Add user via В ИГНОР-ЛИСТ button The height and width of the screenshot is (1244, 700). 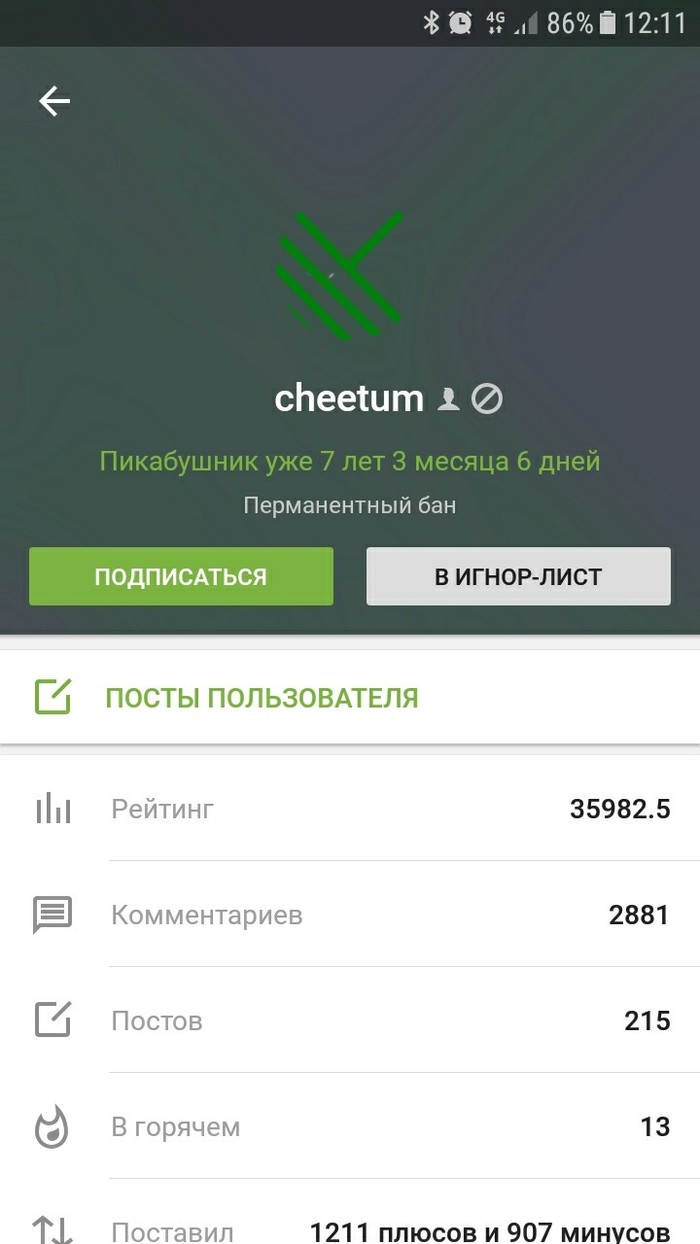[518, 576]
